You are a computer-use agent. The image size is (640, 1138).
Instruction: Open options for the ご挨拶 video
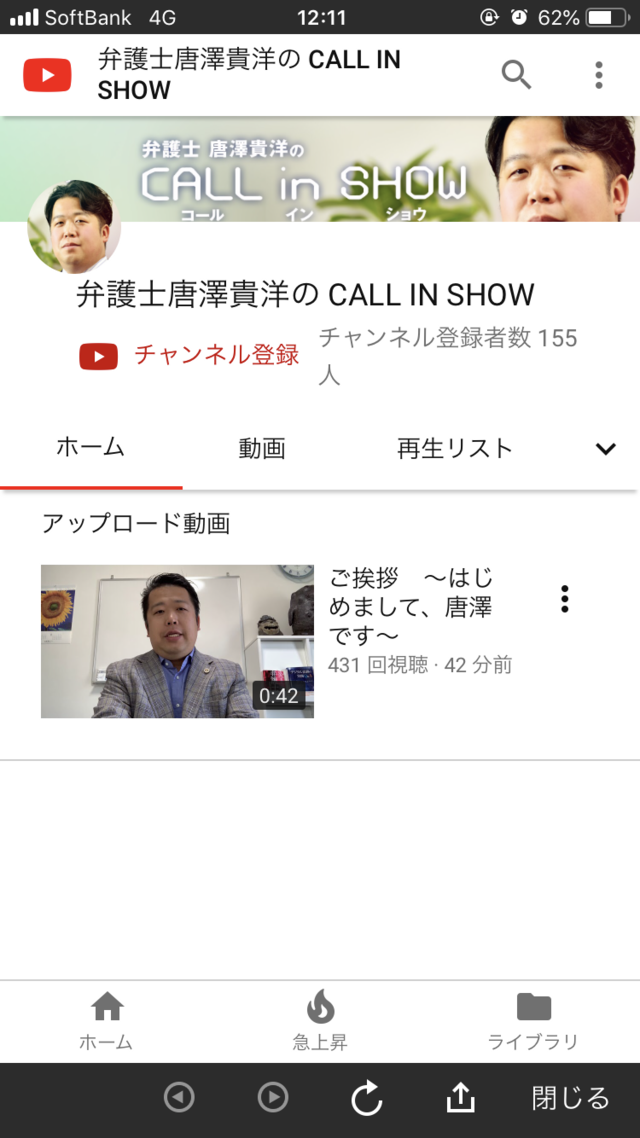click(x=565, y=599)
